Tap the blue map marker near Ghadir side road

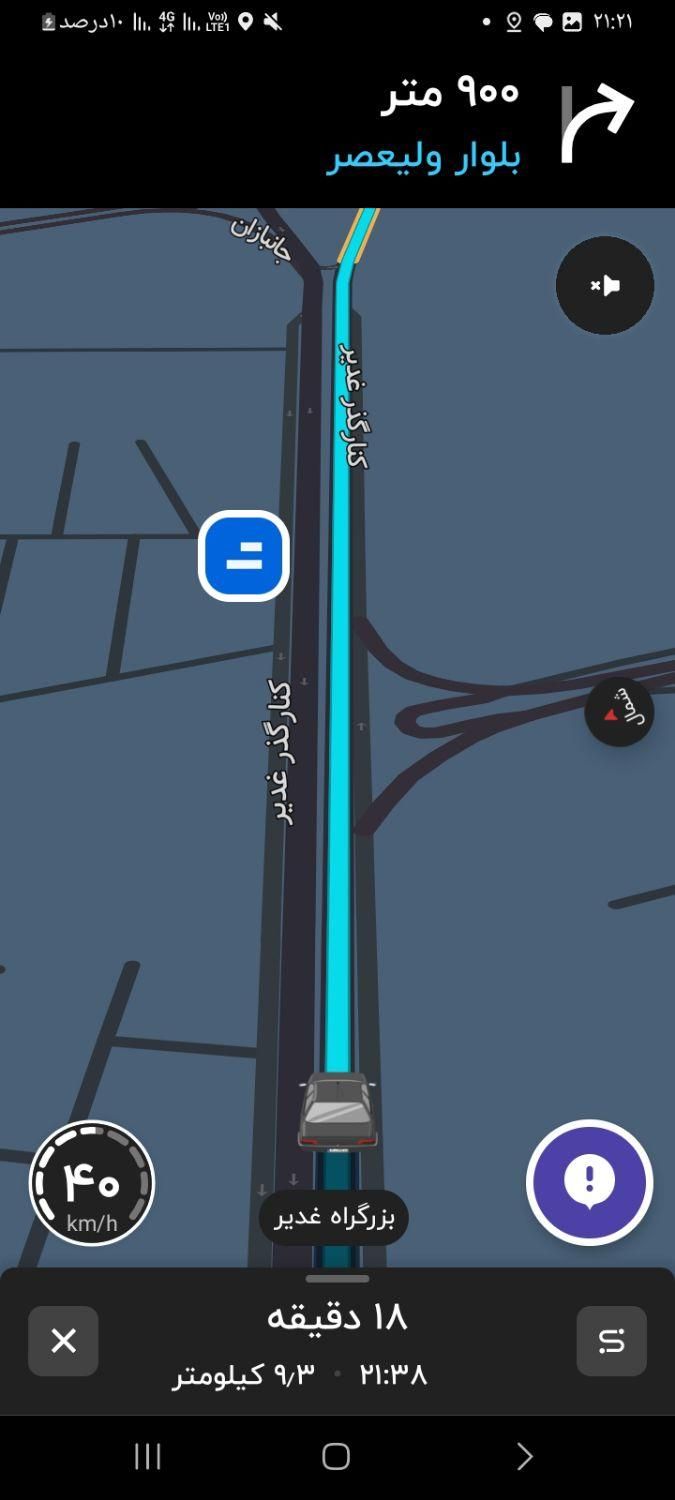click(244, 556)
